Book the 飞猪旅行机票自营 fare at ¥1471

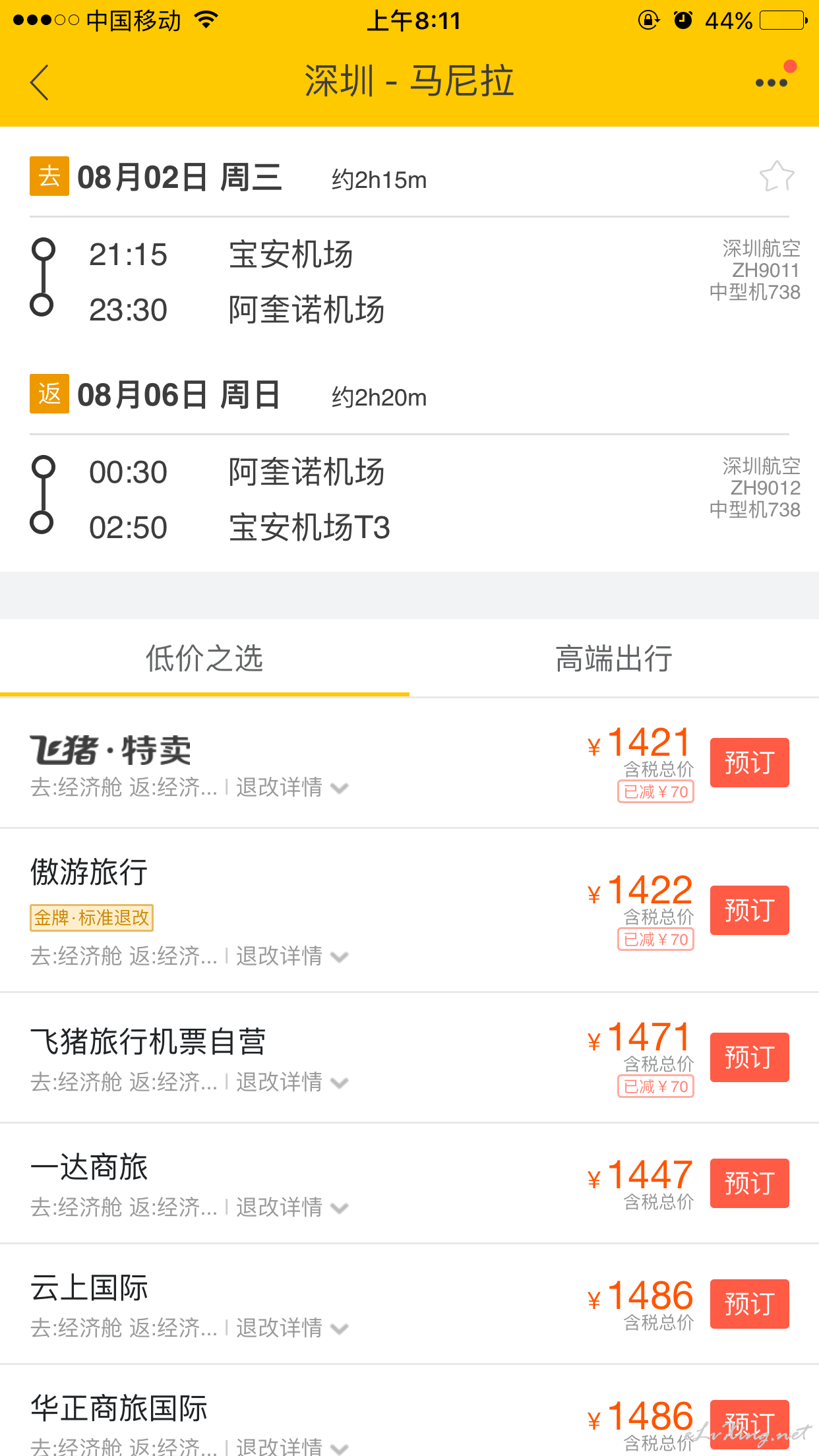point(749,1057)
